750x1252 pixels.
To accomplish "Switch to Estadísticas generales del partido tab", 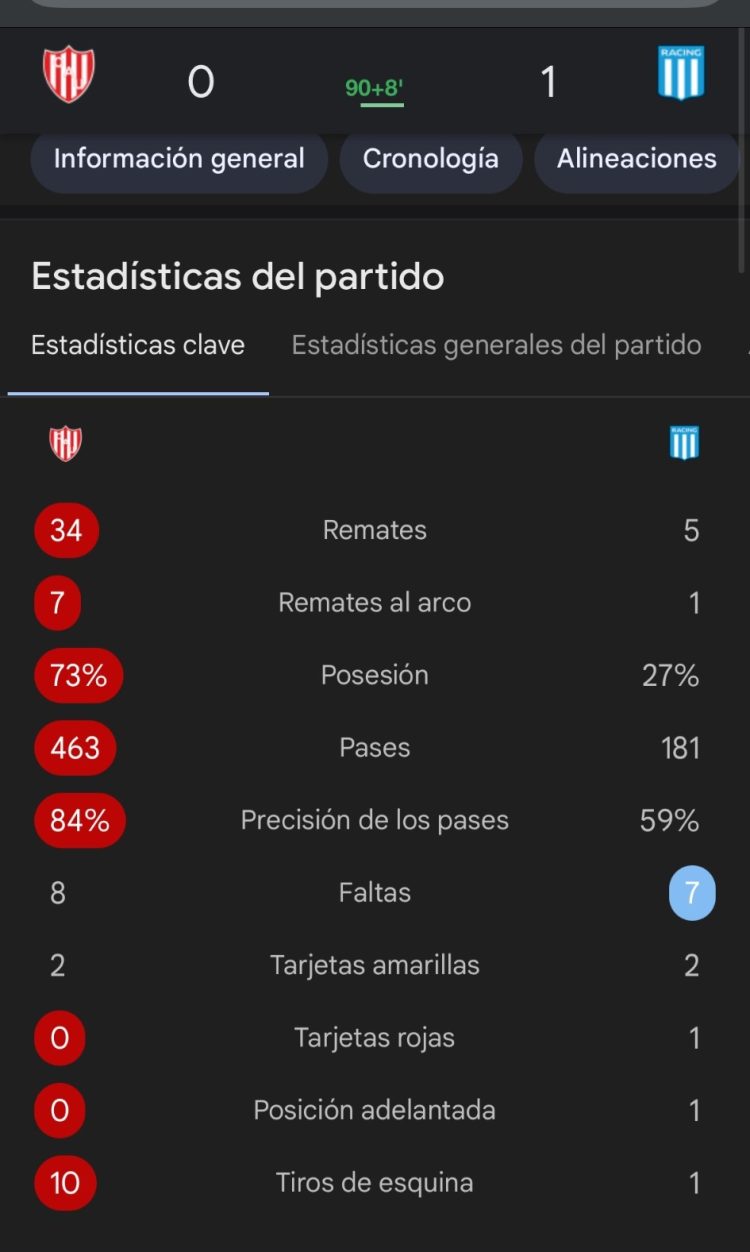I will (x=496, y=346).
